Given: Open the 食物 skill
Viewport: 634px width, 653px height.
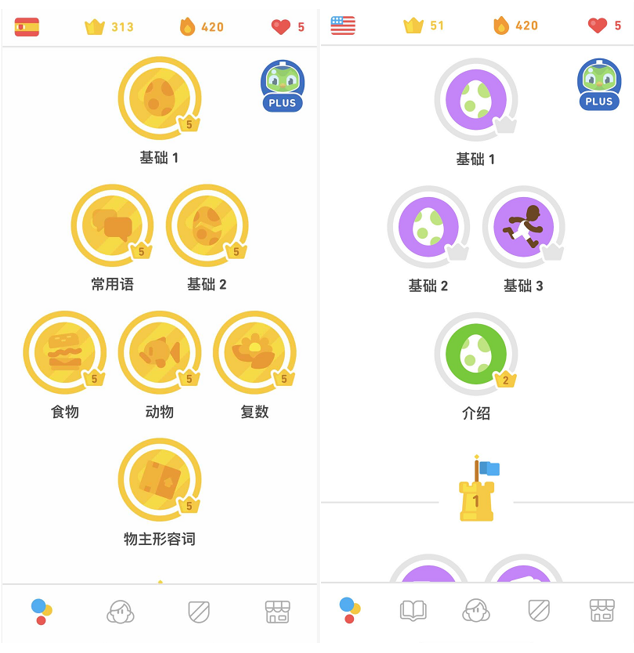Looking at the screenshot, I should pyautogui.click(x=65, y=352).
